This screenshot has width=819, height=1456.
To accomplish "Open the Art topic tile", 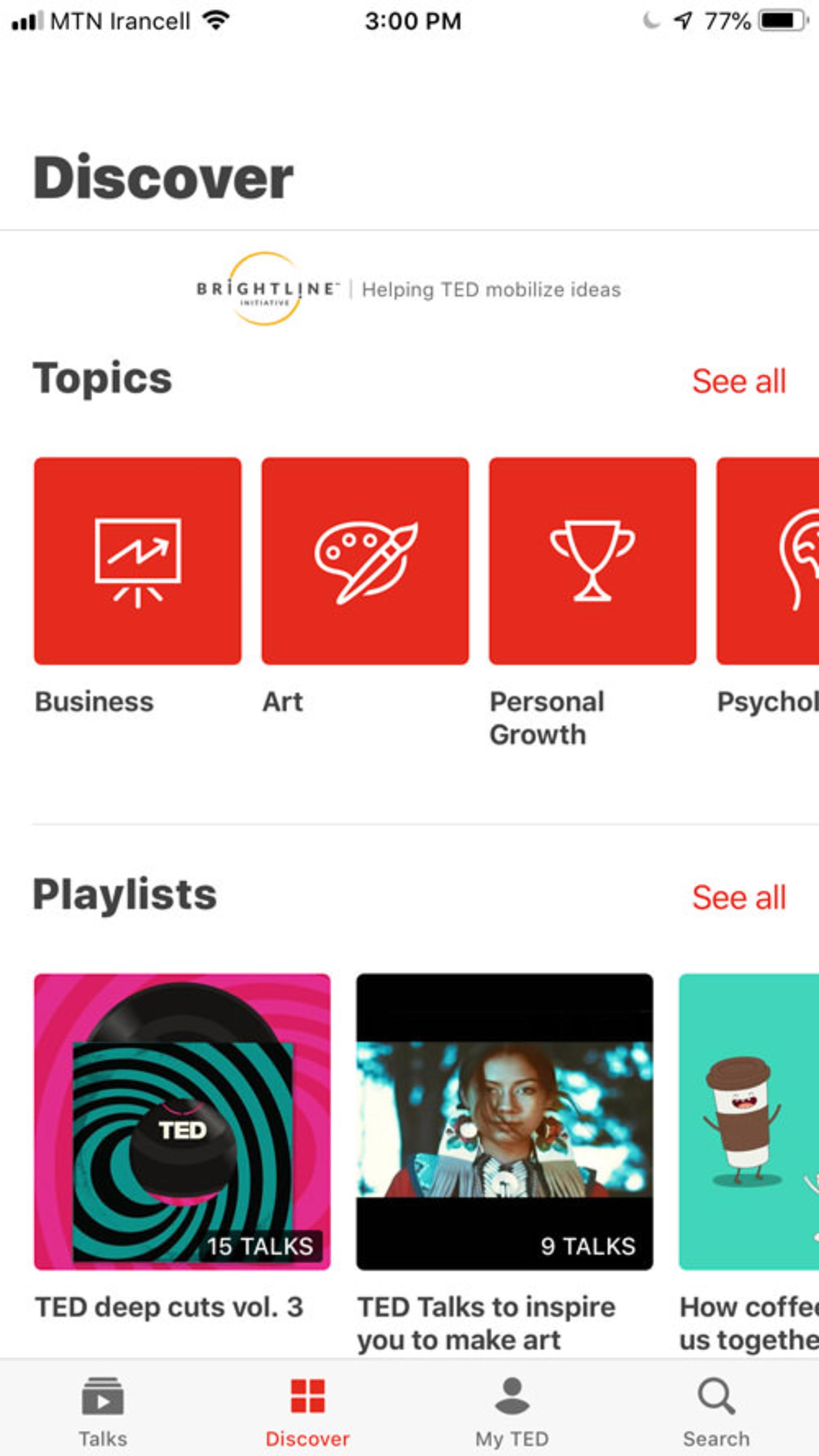I will 365,561.
